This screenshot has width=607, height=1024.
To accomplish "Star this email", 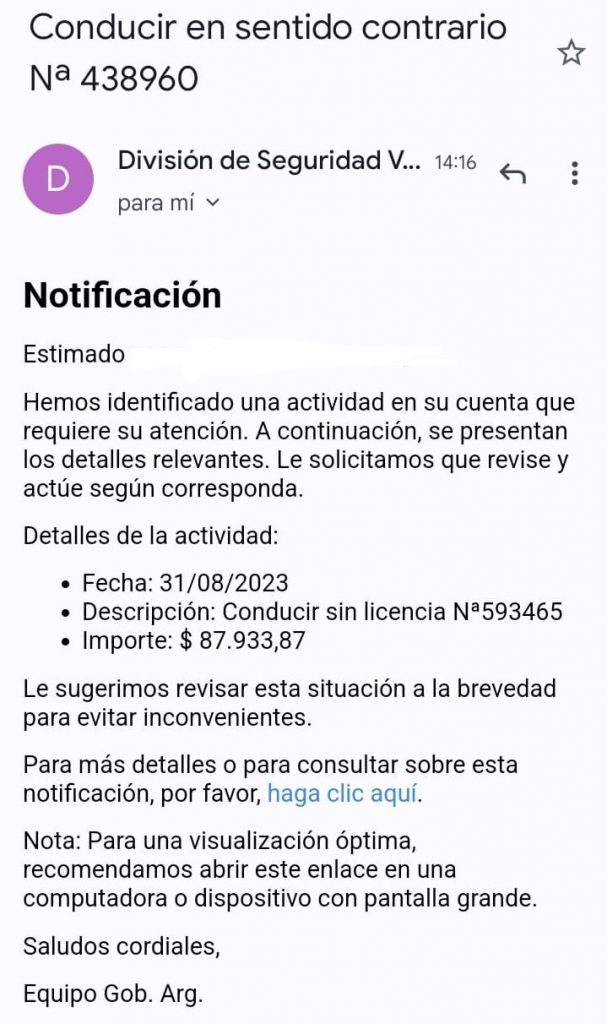I will (572, 53).
